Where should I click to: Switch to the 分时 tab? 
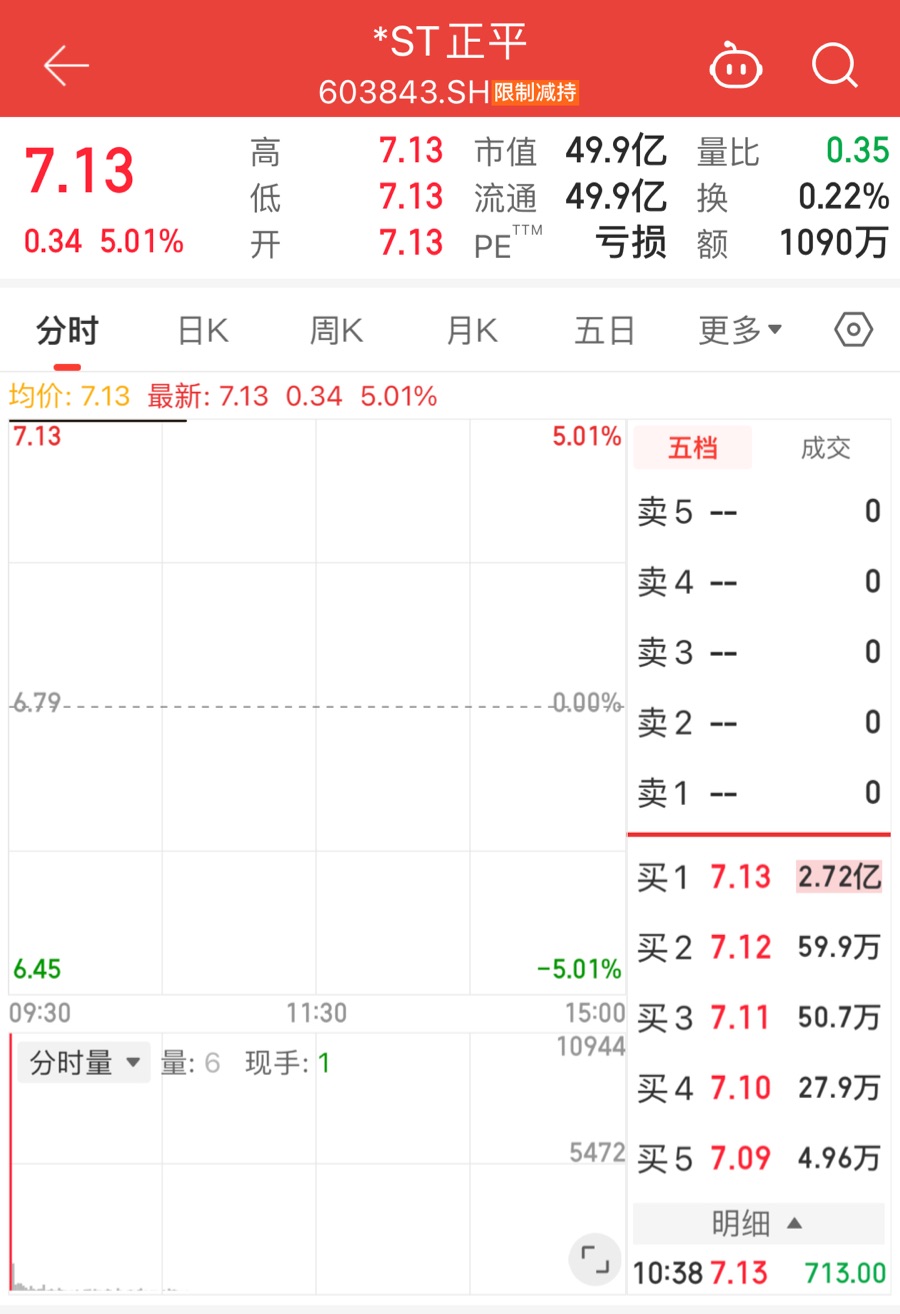click(67, 331)
